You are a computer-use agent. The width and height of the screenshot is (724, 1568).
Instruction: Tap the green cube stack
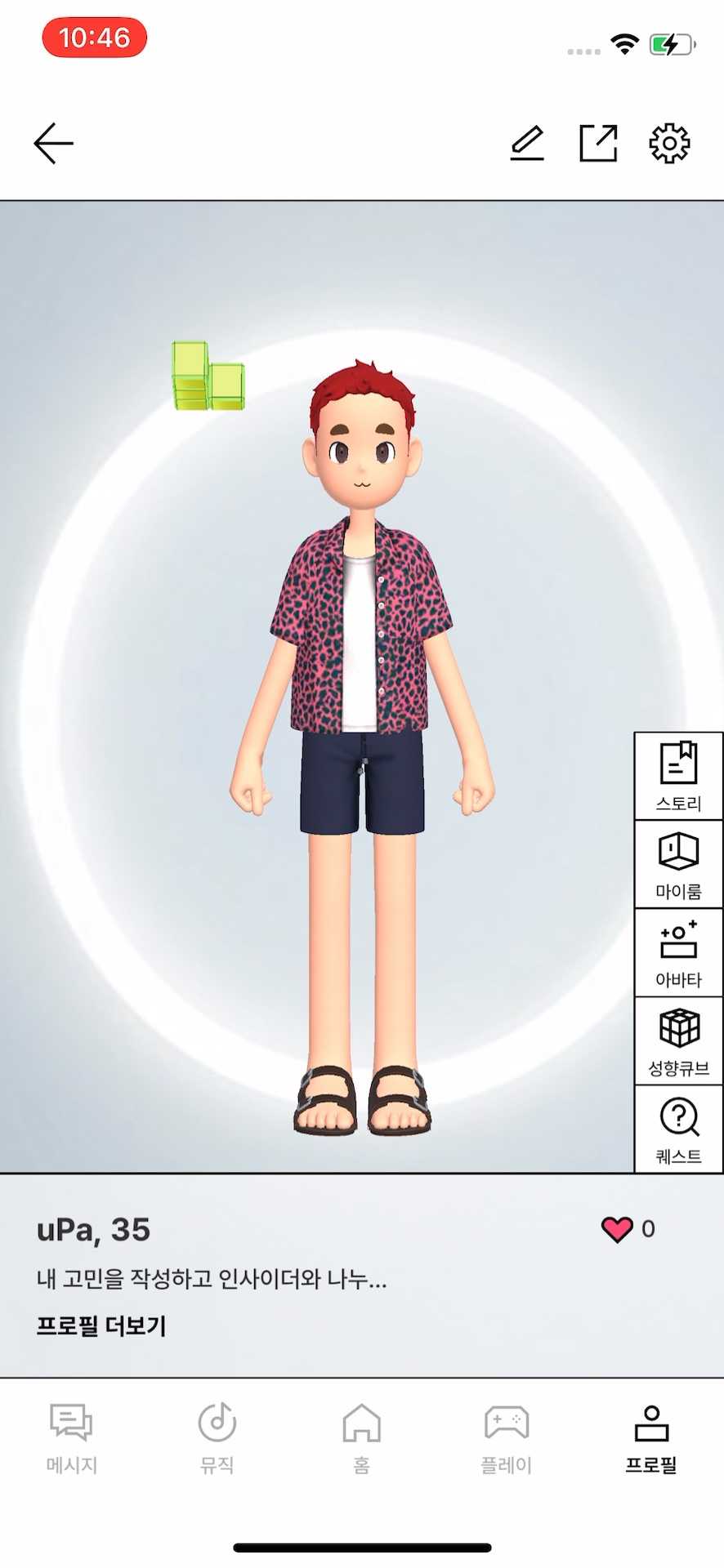208,377
